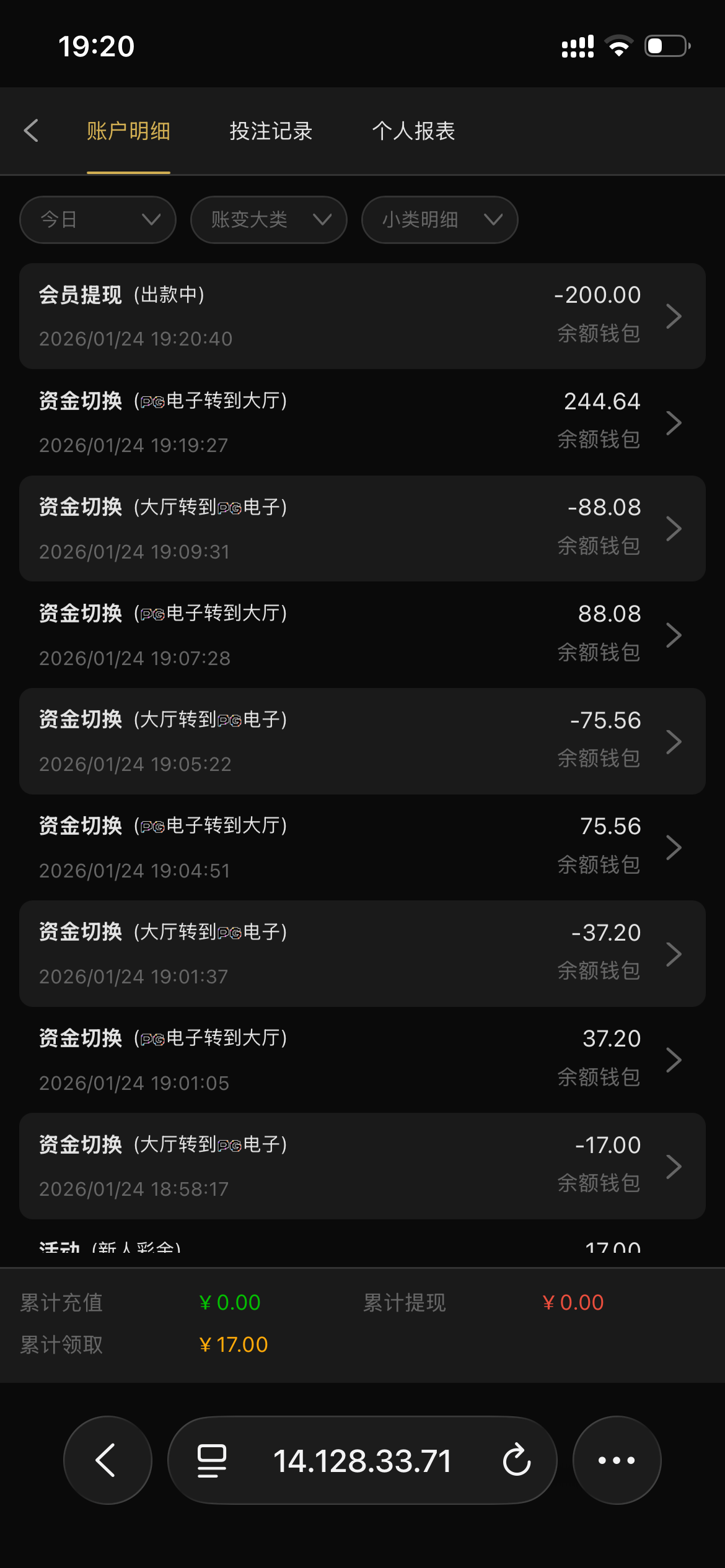Tap the browser back navigation arrow
This screenshot has height=1568, width=725.
107,1460
